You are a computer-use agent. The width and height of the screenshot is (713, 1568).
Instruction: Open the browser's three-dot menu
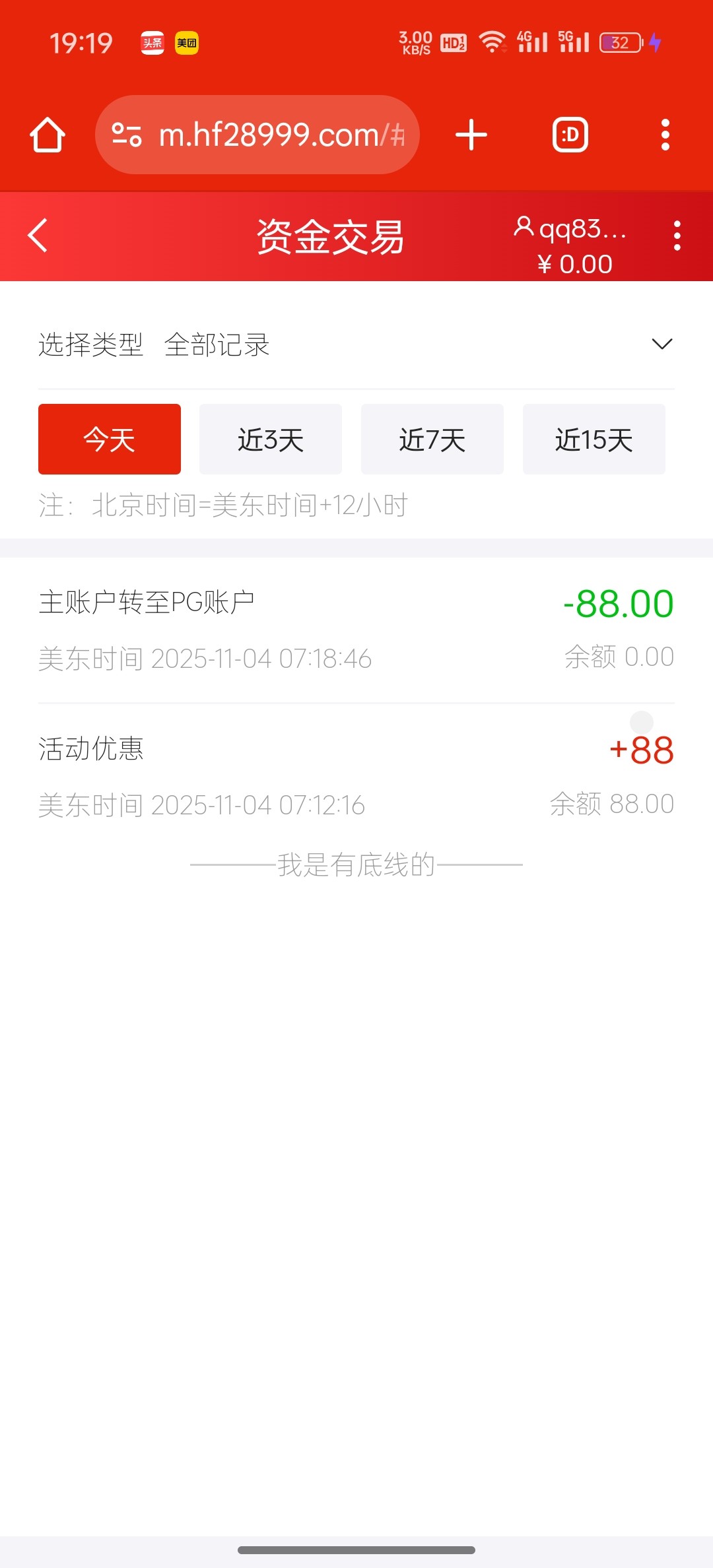[x=665, y=135]
